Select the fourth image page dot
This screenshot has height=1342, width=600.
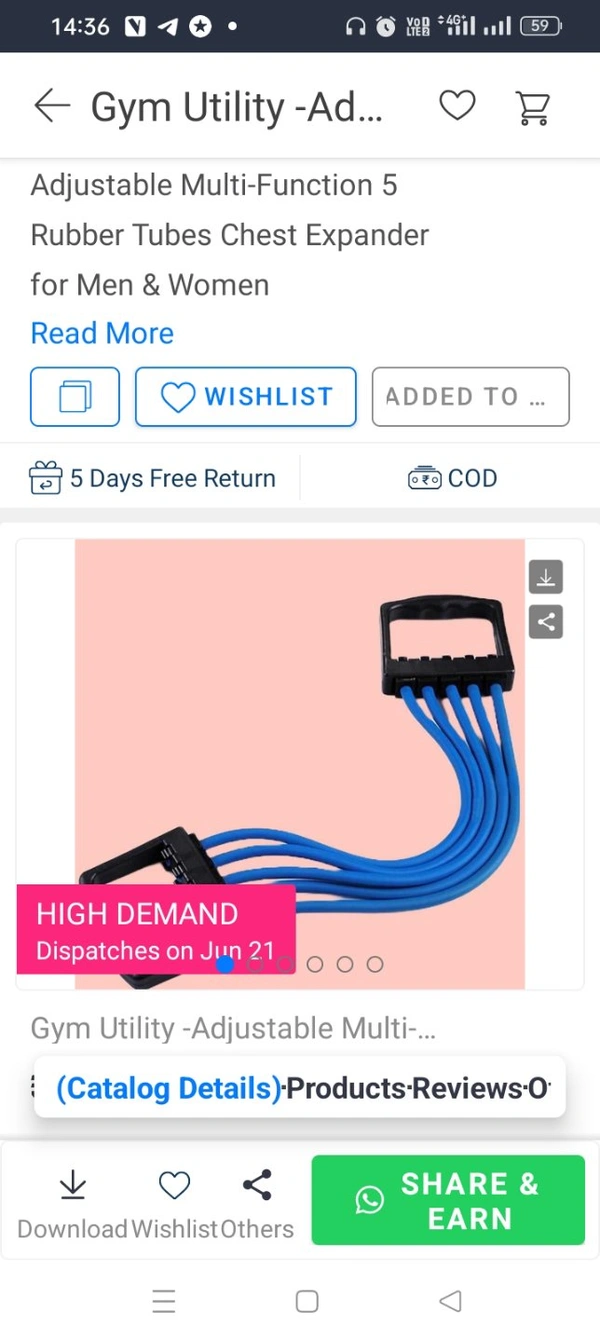(x=315, y=964)
